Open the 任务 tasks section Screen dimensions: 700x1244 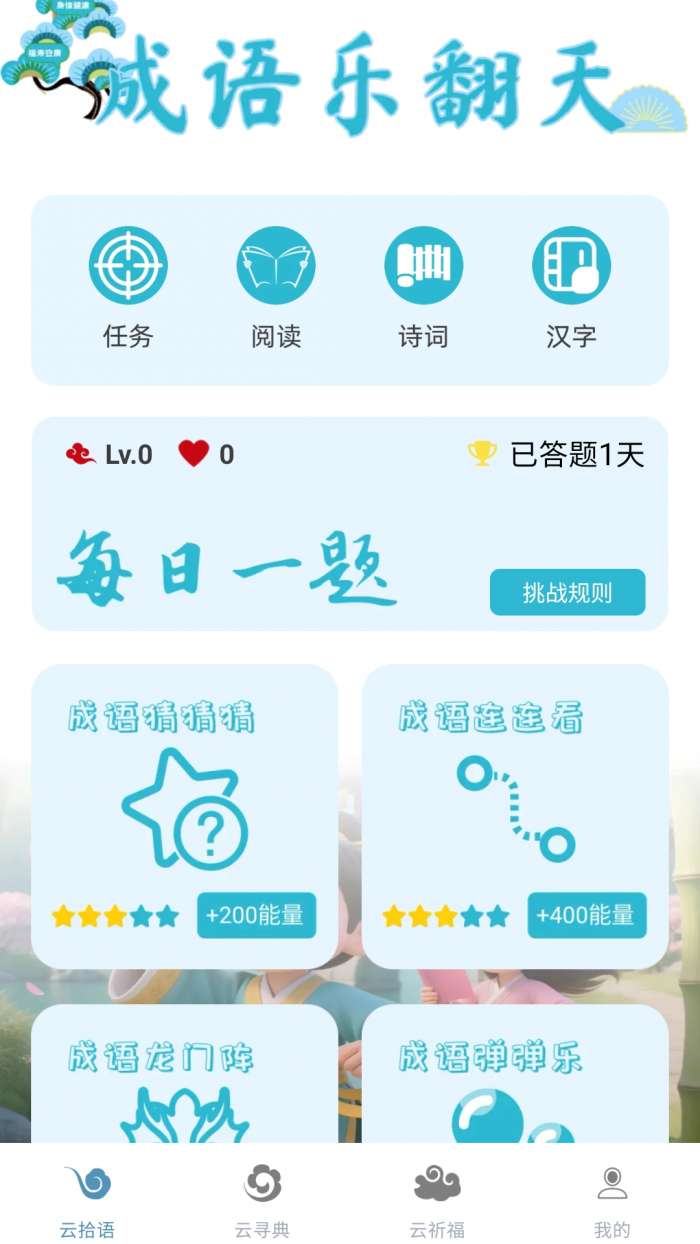pyautogui.click(x=128, y=287)
